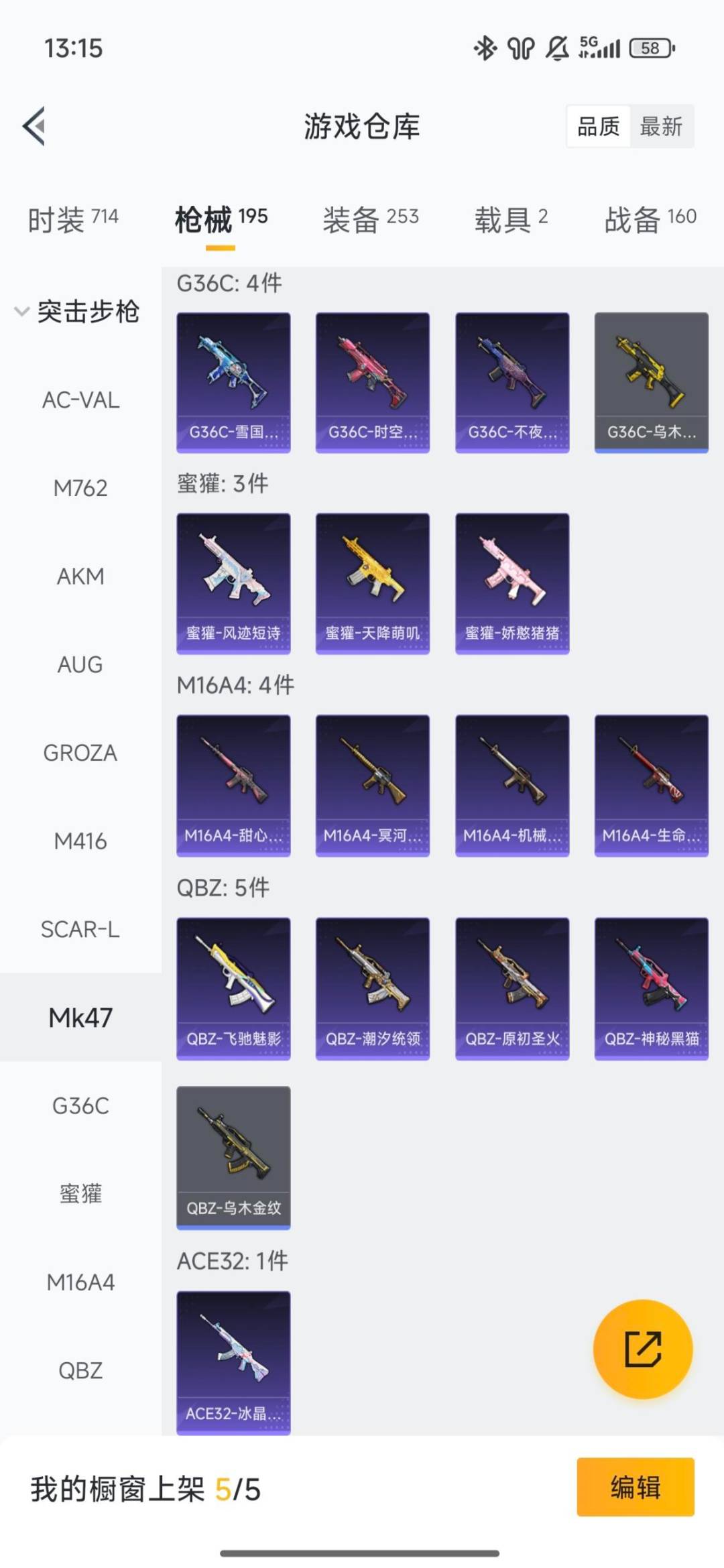Tap the orange share floating button

click(642, 1349)
